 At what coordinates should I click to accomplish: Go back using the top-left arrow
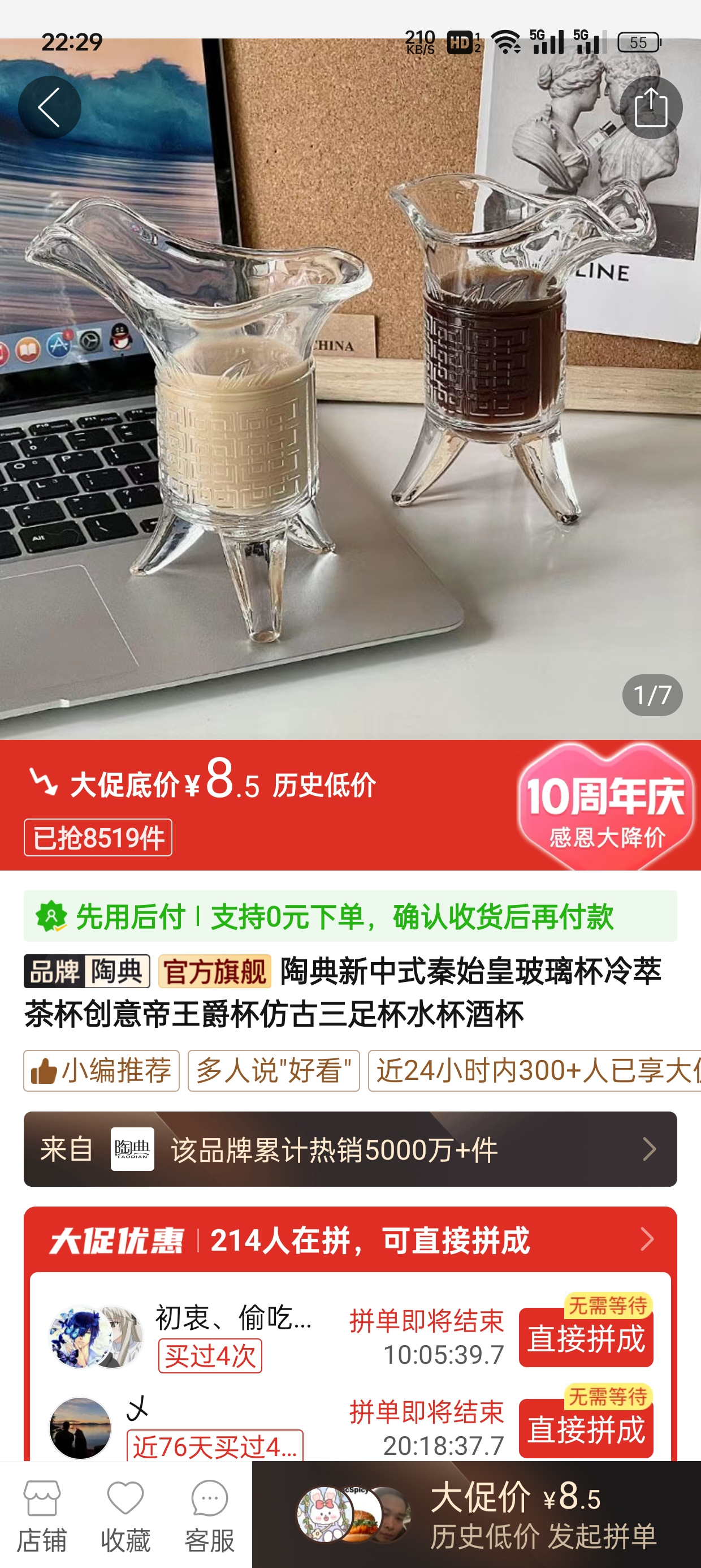pyautogui.click(x=49, y=107)
